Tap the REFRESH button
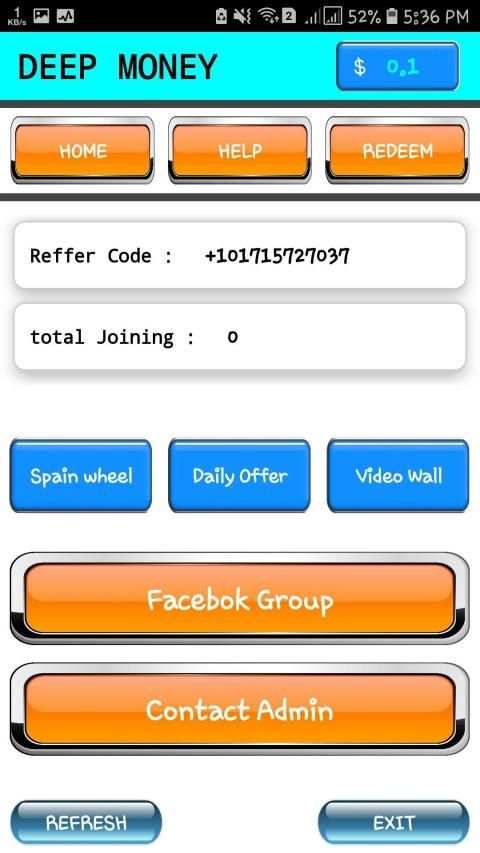This screenshot has width=480, height=853. tap(86, 822)
